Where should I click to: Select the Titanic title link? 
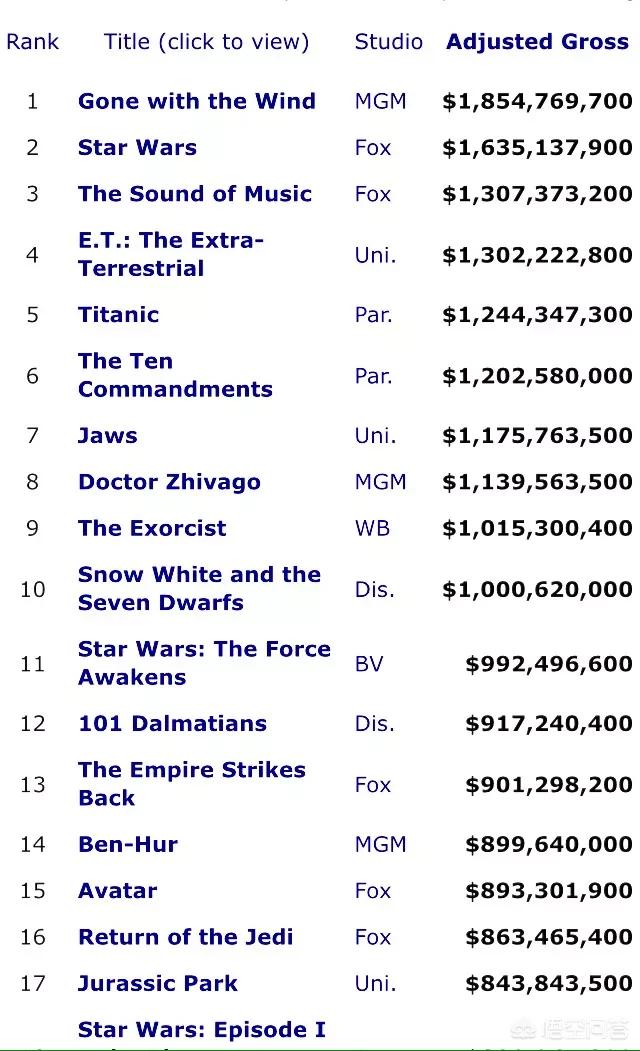point(119,314)
